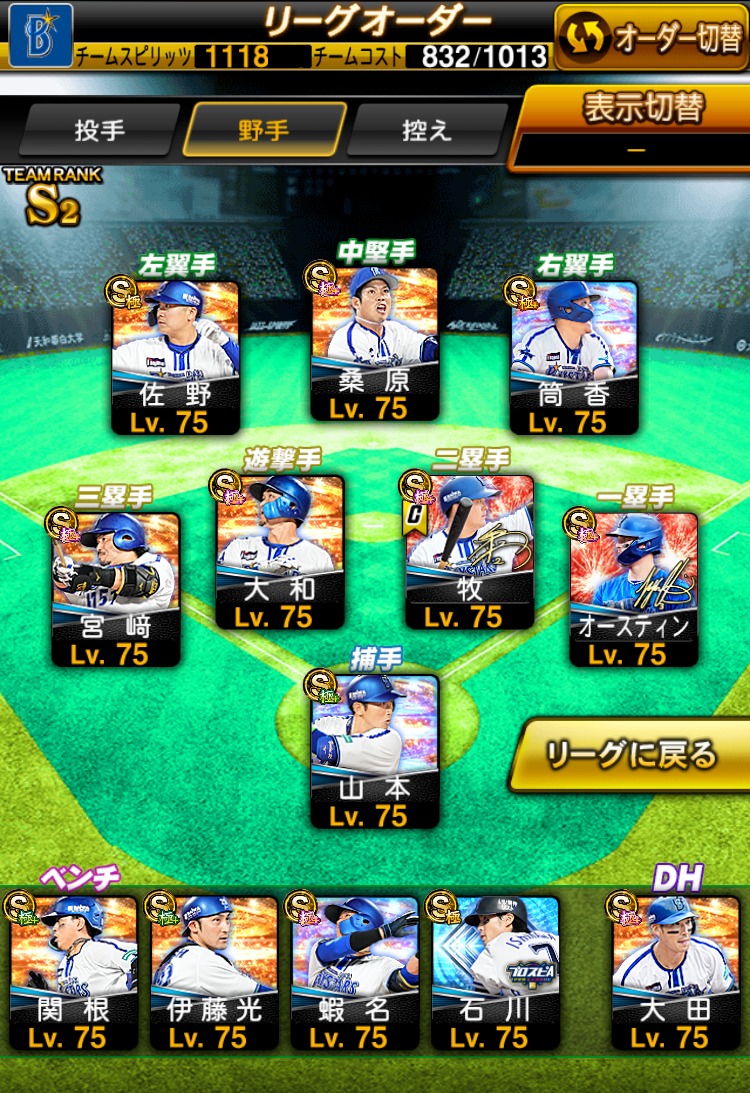View DH player 大田's card
This screenshot has width=750, height=1093.
pos(676,972)
